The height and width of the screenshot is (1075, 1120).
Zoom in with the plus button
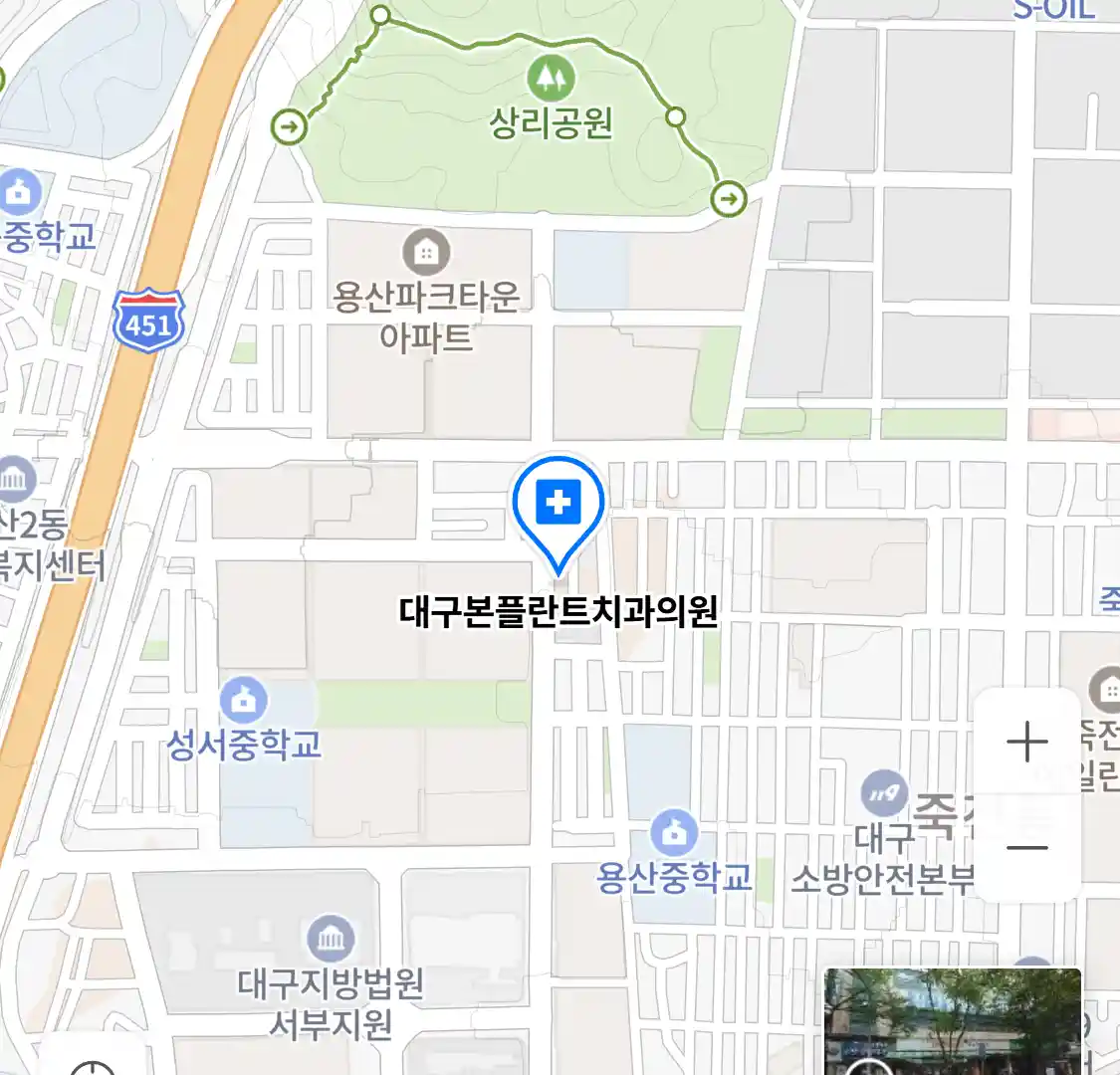(1026, 743)
